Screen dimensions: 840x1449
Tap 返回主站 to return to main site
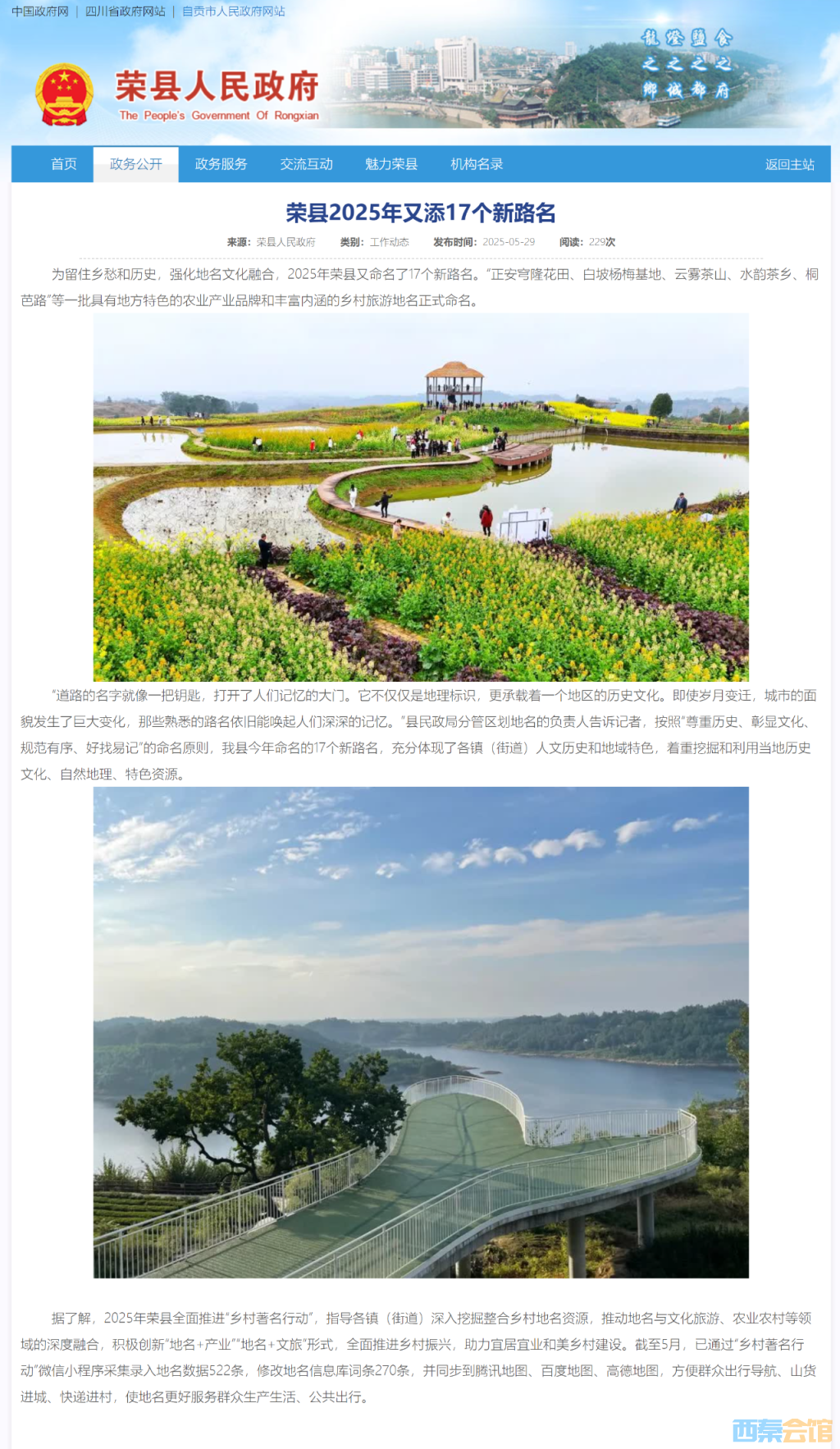coord(789,164)
